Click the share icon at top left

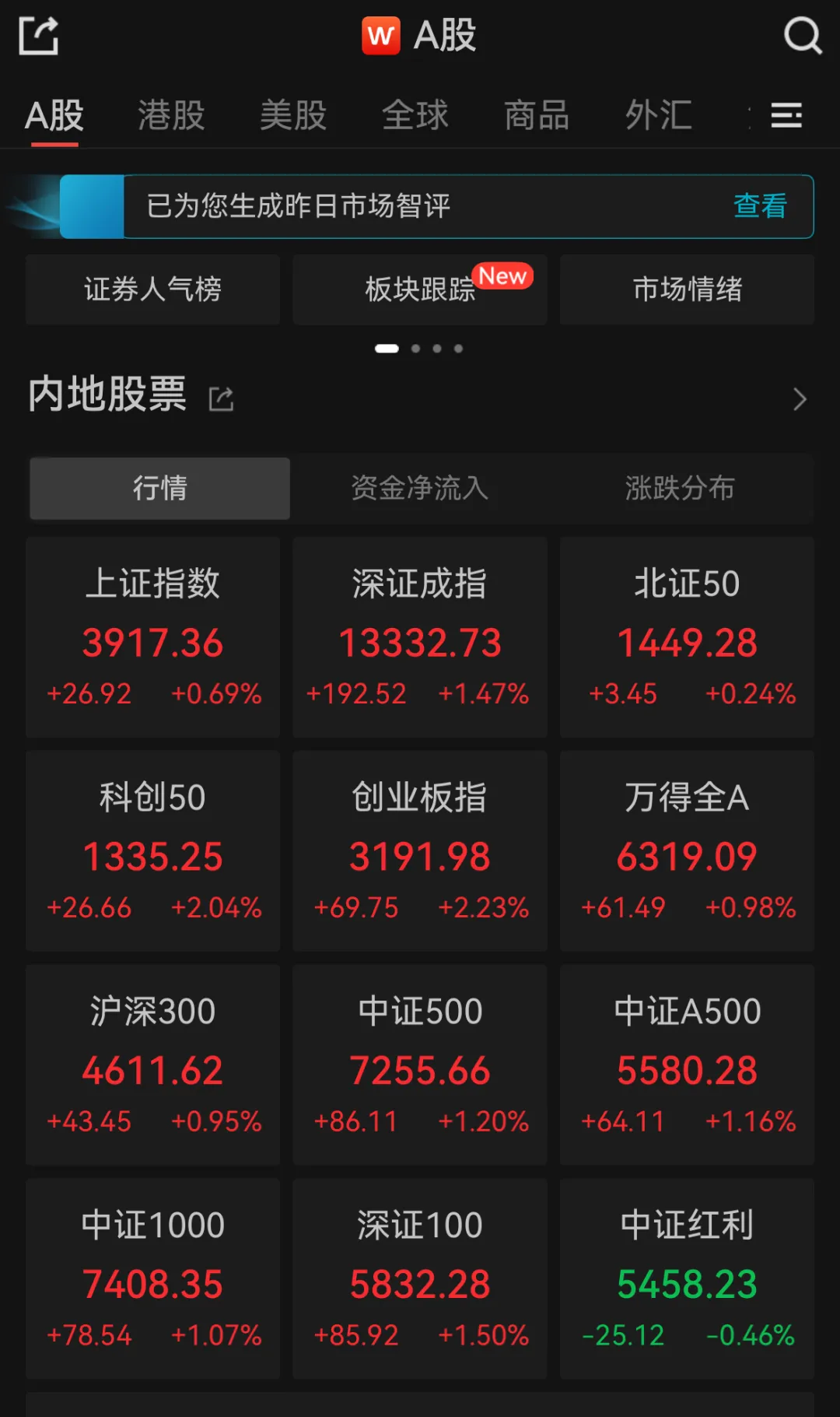[x=38, y=34]
